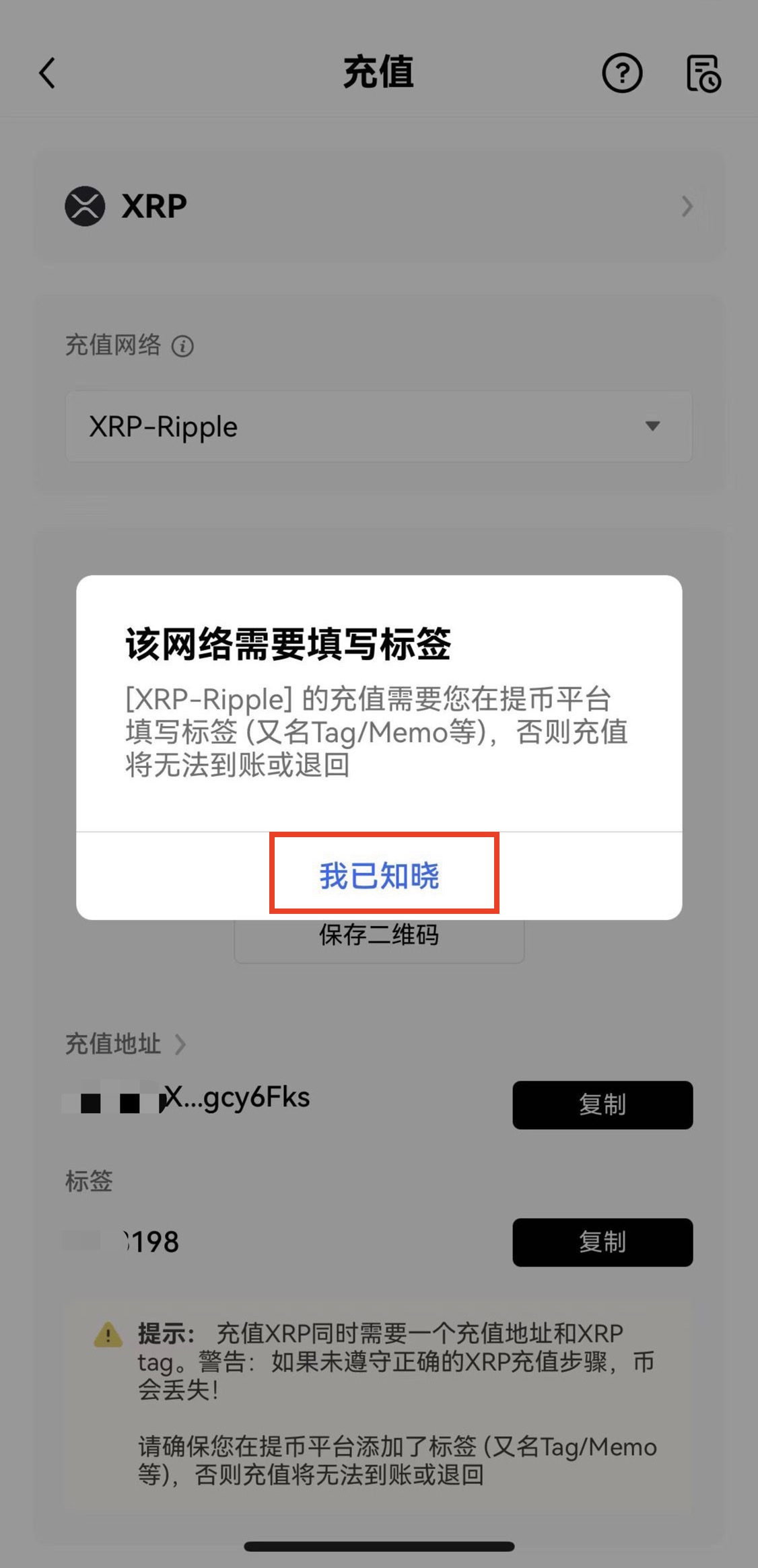The width and height of the screenshot is (758, 1568).
Task: Open 充值地址 address details
Action: click(126, 1044)
